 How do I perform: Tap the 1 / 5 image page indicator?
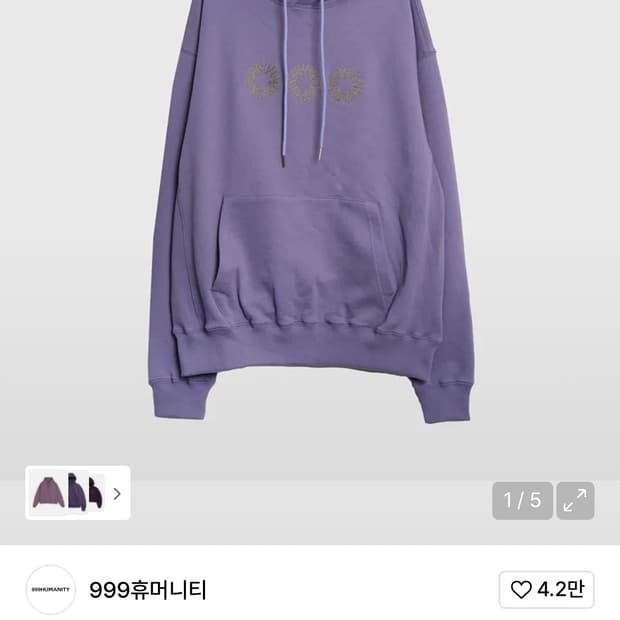[x=522, y=500]
